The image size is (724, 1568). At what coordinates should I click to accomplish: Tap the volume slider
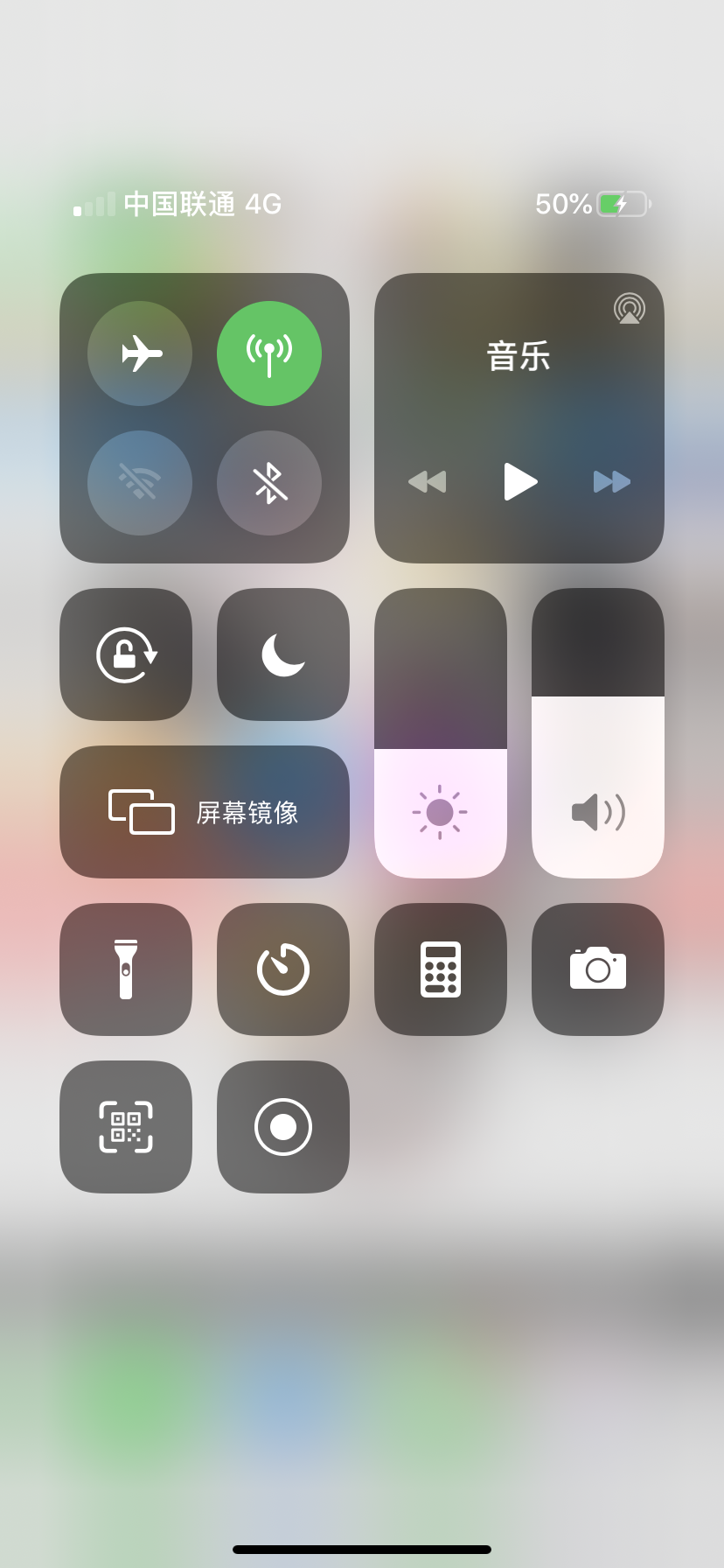coord(598,733)
